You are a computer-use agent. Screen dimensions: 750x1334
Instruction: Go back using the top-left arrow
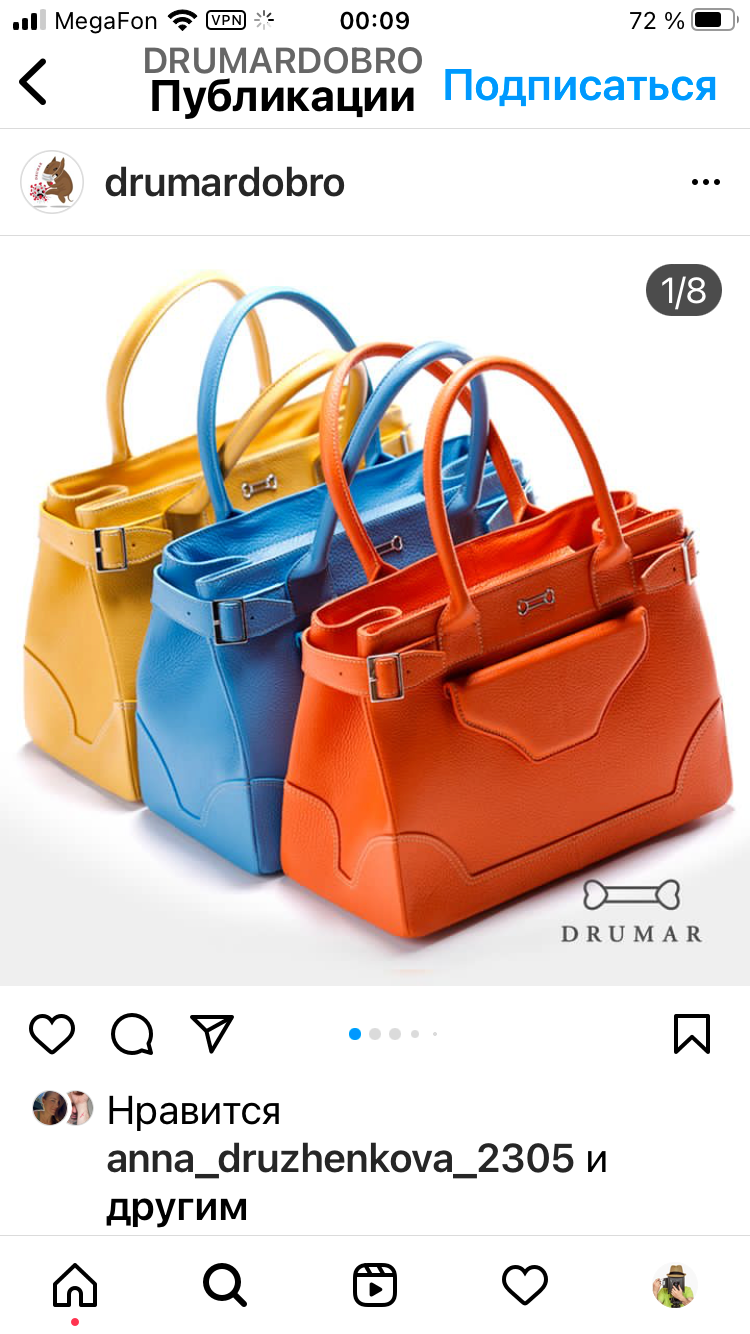pos(34,82)
